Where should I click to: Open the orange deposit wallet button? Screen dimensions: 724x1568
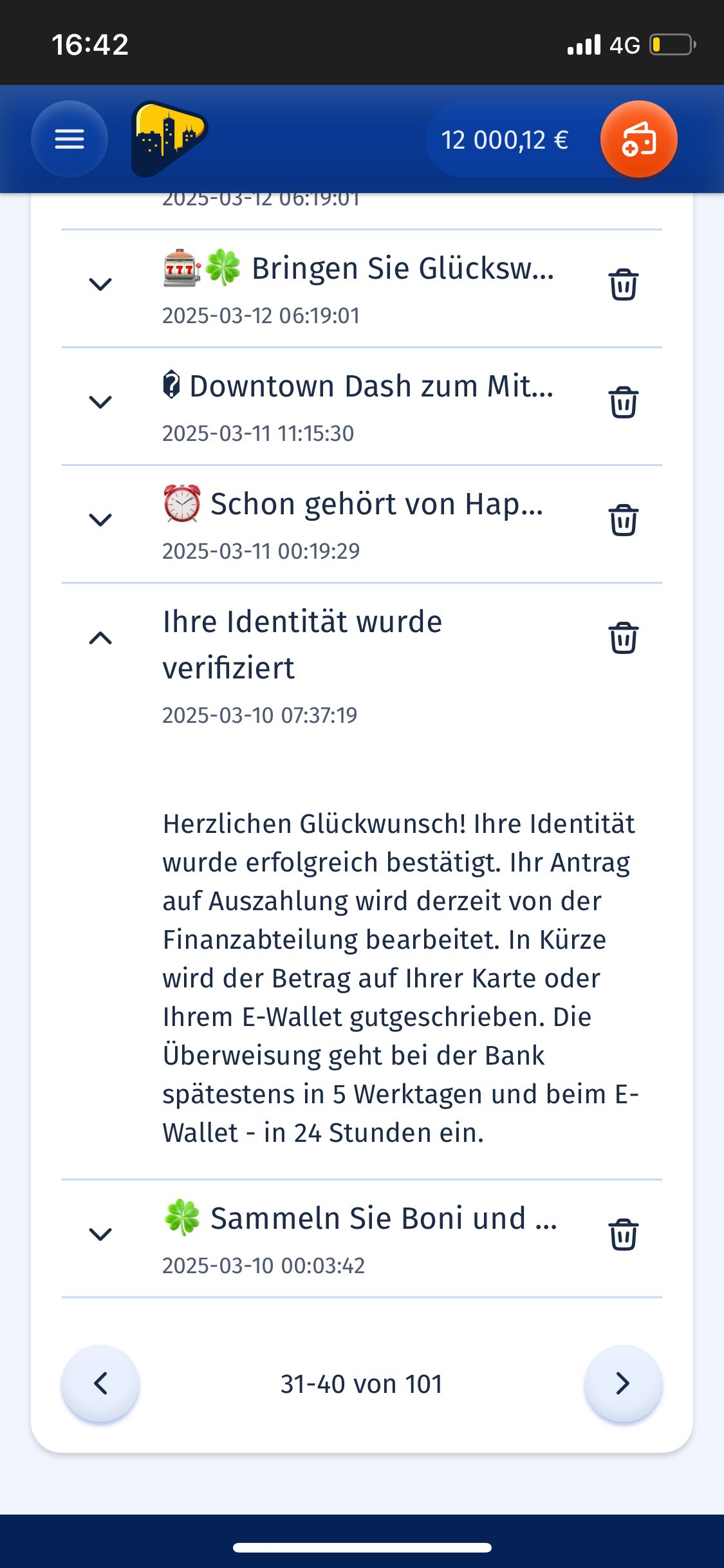tap(638, 139)
